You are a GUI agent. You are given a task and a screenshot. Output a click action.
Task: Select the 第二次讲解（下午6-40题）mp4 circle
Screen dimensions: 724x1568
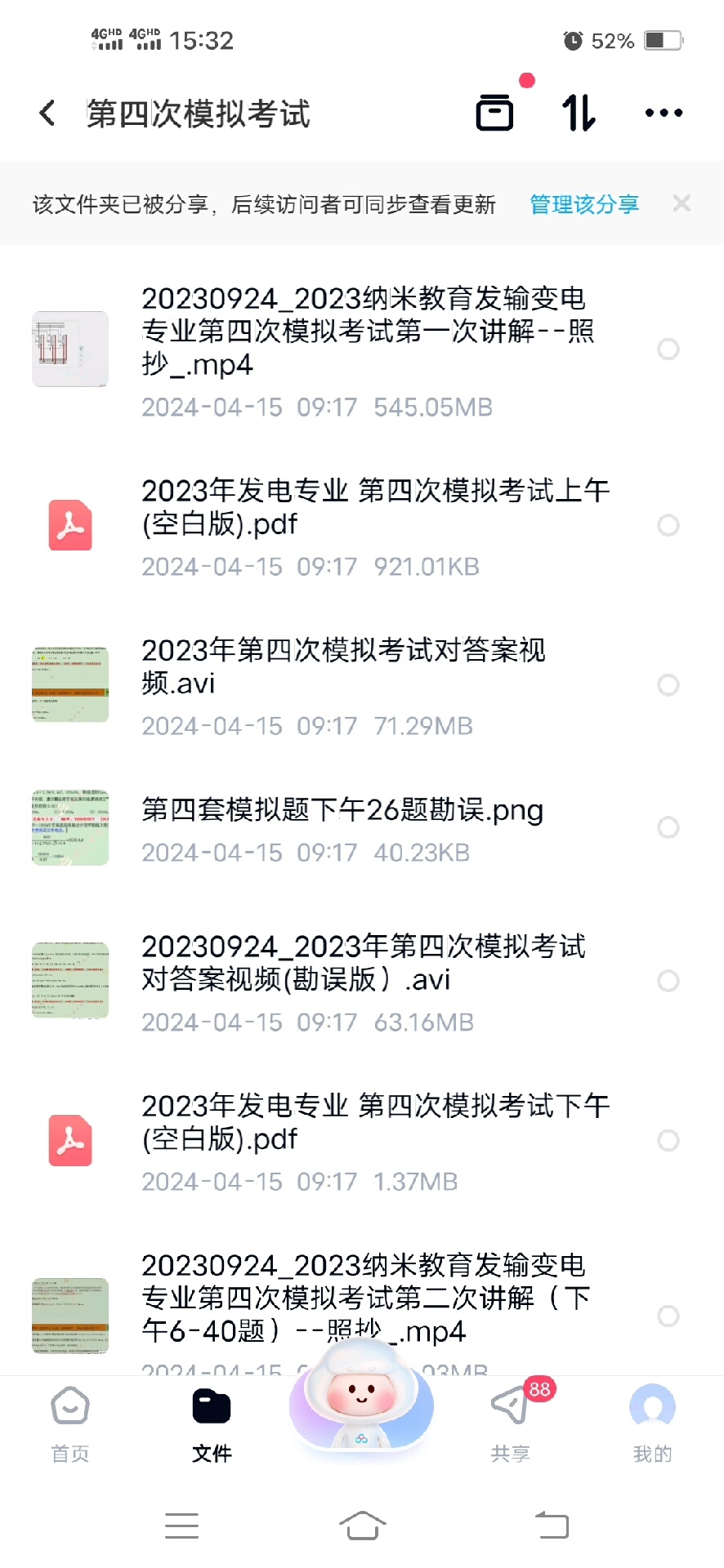coord(668,1316)
